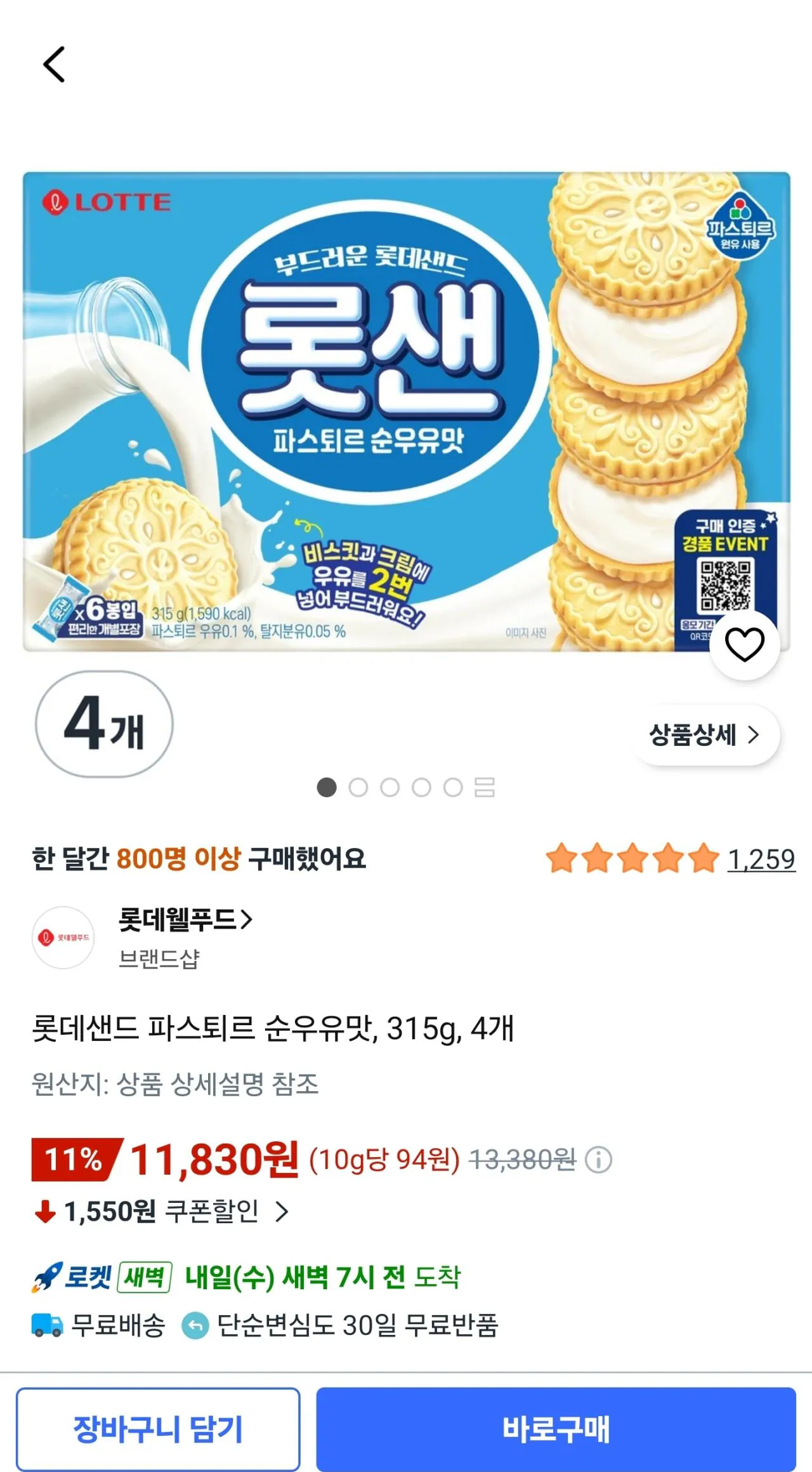The height and width of the screenshot is (1472, 812).
Task: Buy now with 바로구매
Action: pos(556,1429)
